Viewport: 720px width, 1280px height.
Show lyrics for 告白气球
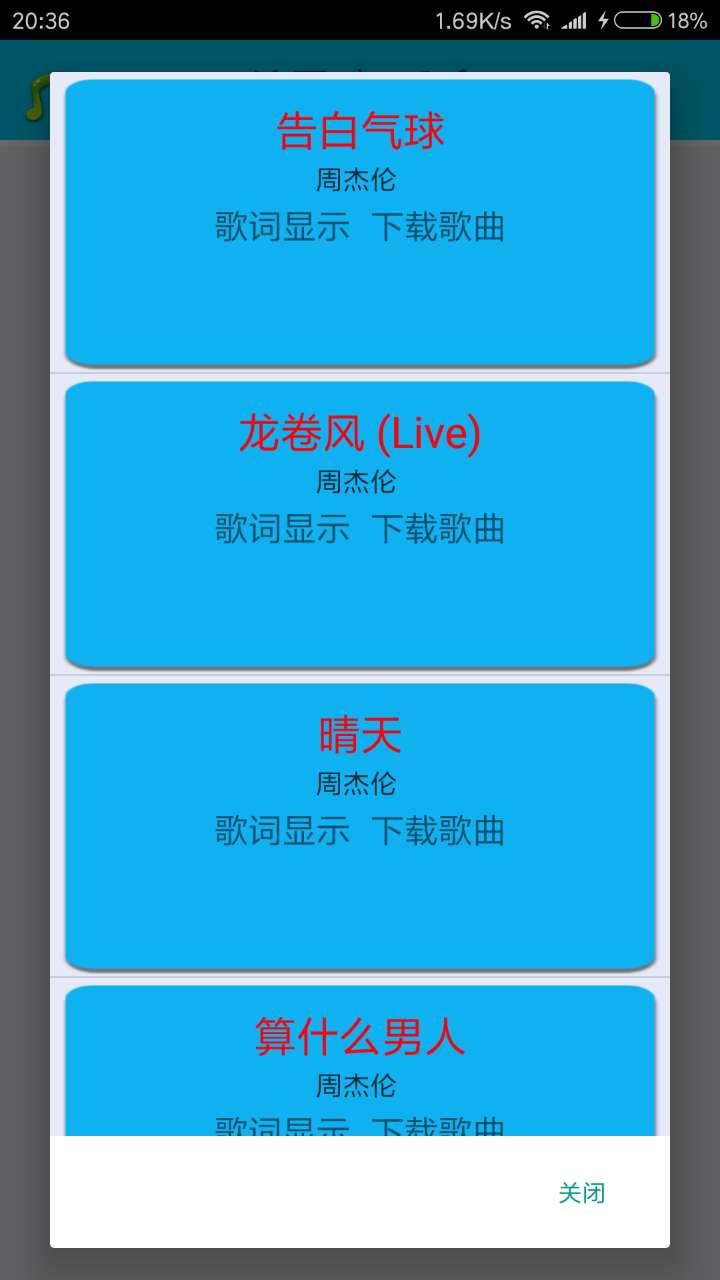(x=282, y=227)
